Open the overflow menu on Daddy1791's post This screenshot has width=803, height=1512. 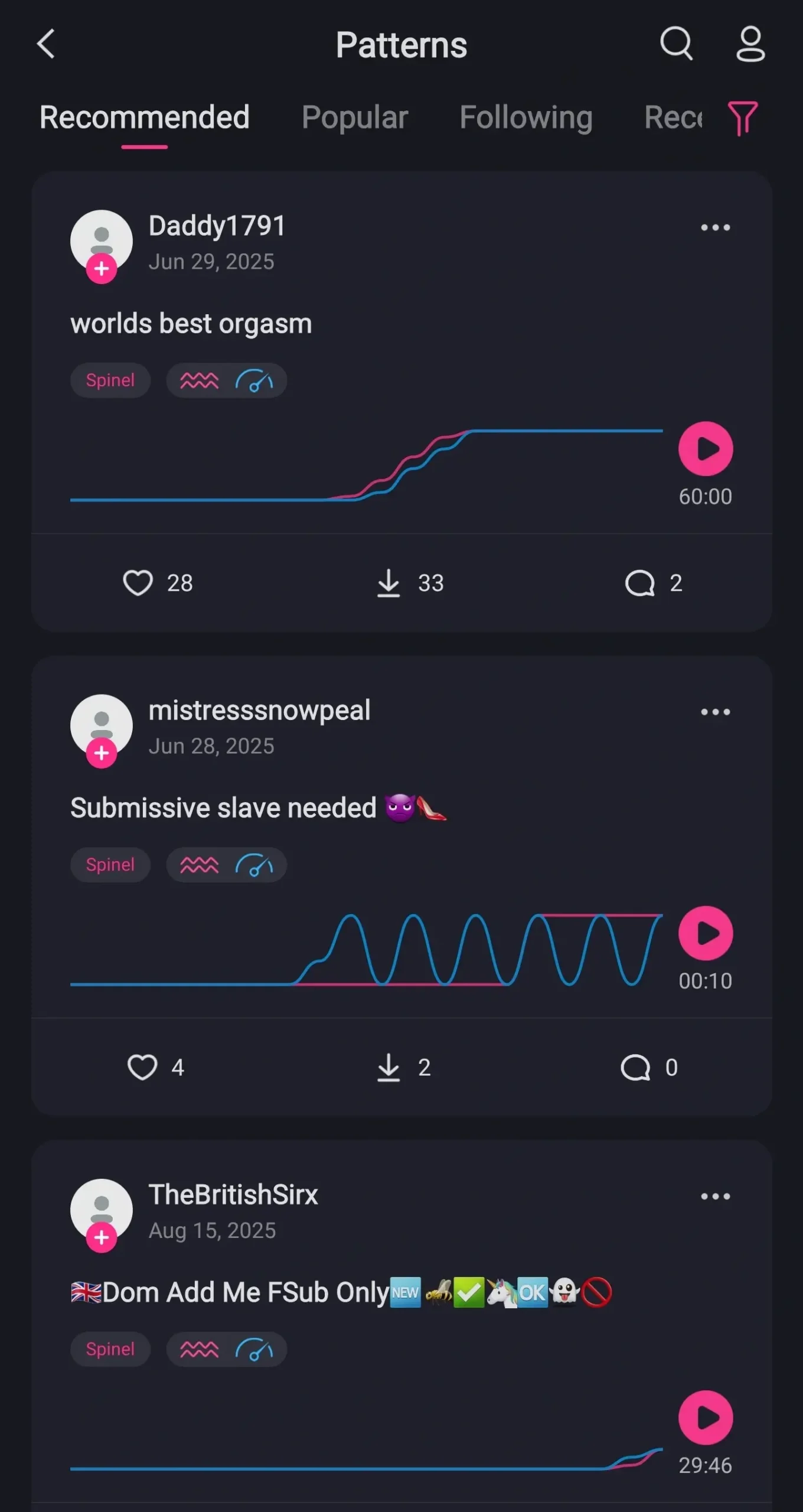(715, 228)
